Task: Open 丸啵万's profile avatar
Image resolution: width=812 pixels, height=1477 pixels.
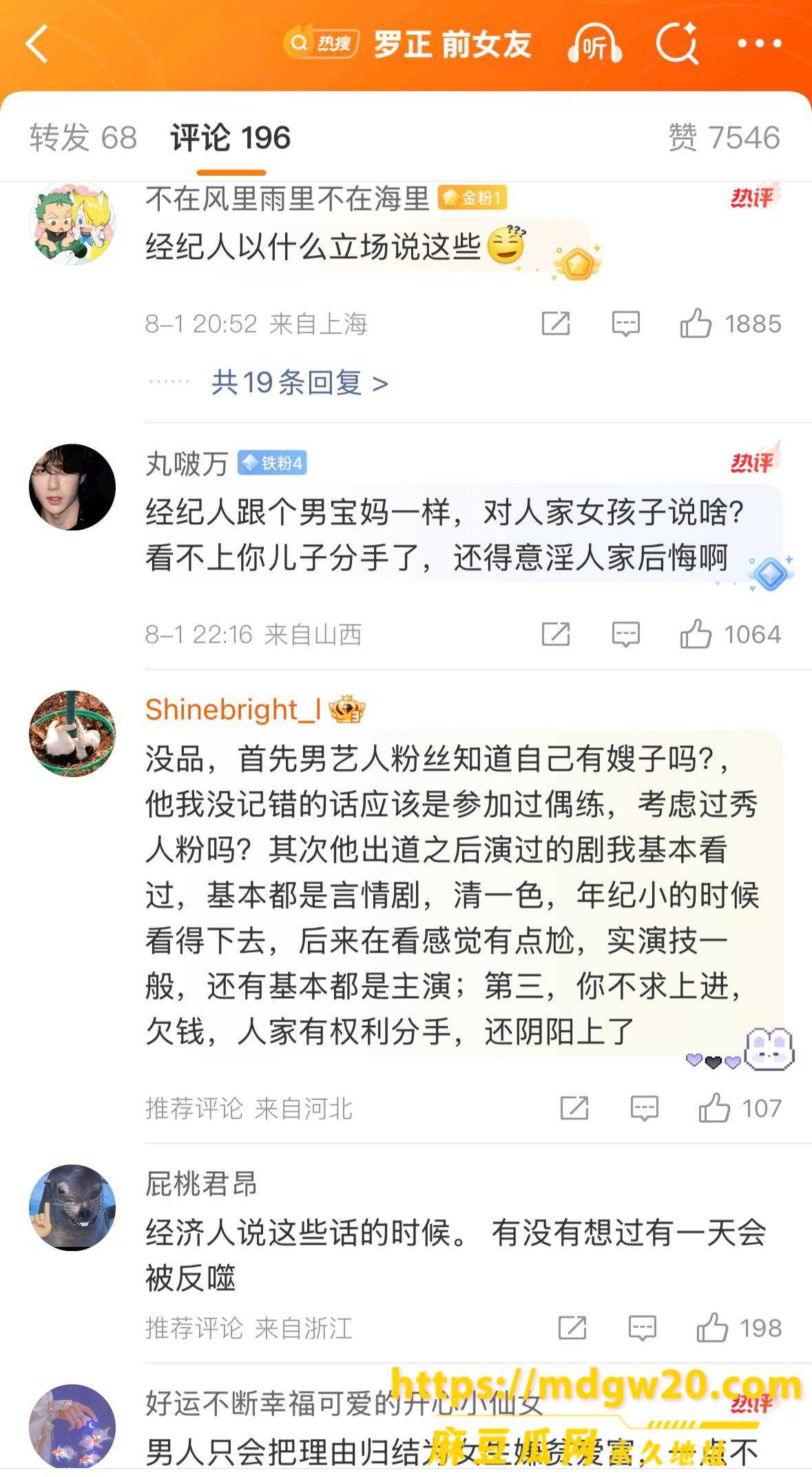Action: (x=72, y=487)
